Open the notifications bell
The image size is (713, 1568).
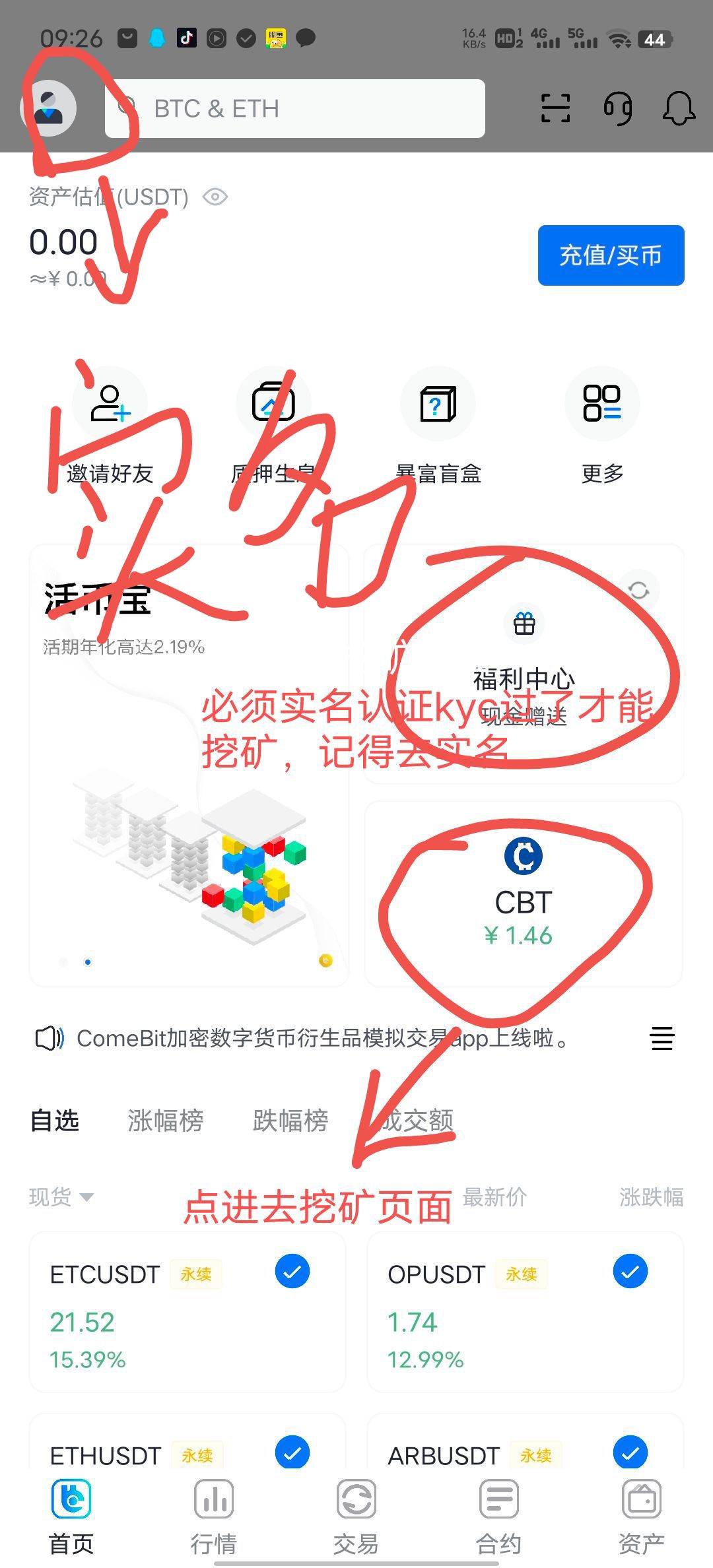679,108
